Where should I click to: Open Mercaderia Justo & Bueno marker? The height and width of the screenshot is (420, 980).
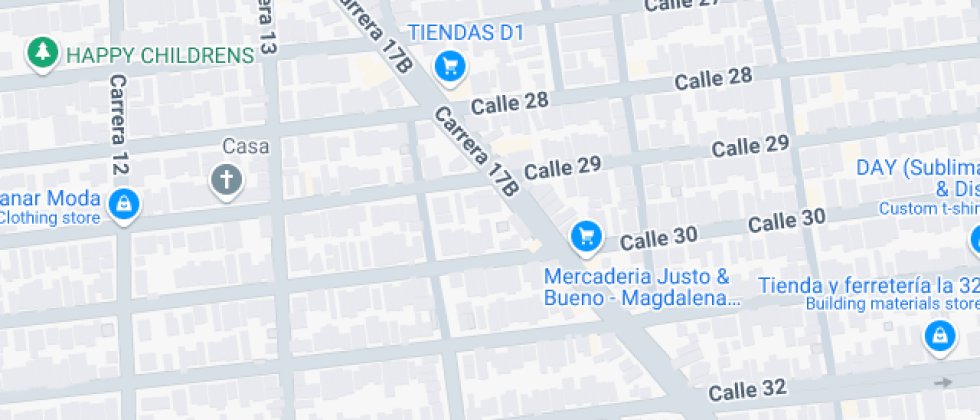coord(585,236)
